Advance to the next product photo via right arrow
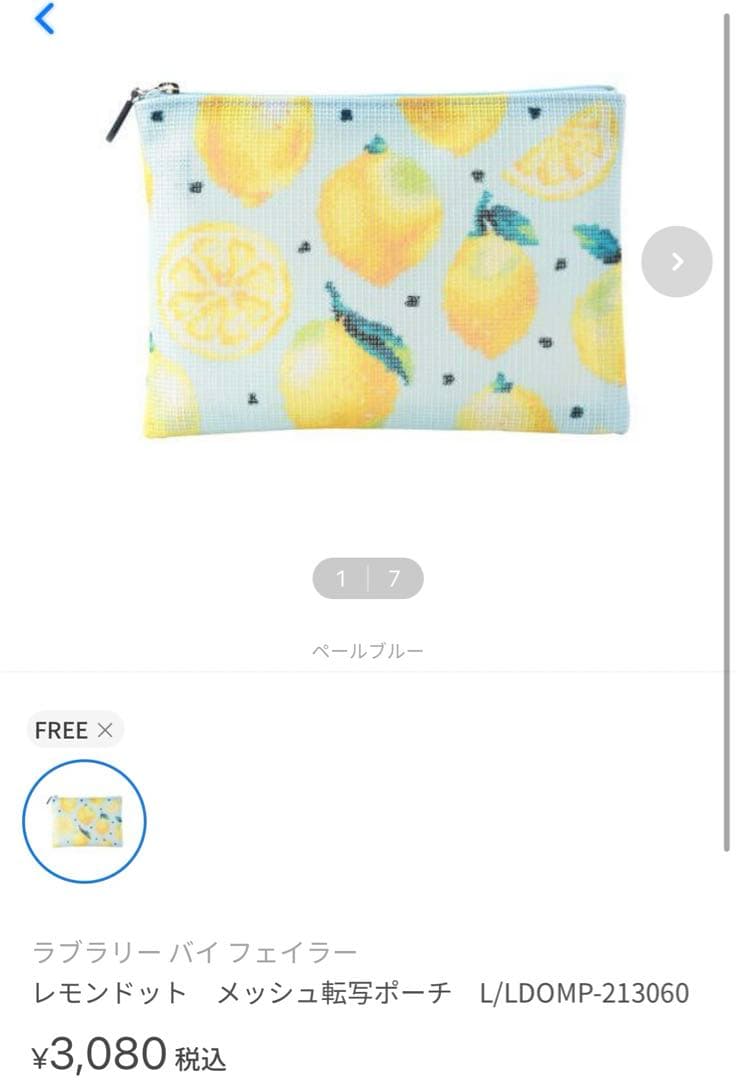The height and width of the screenshot is (1080, 736). click(x=677, y=261)
